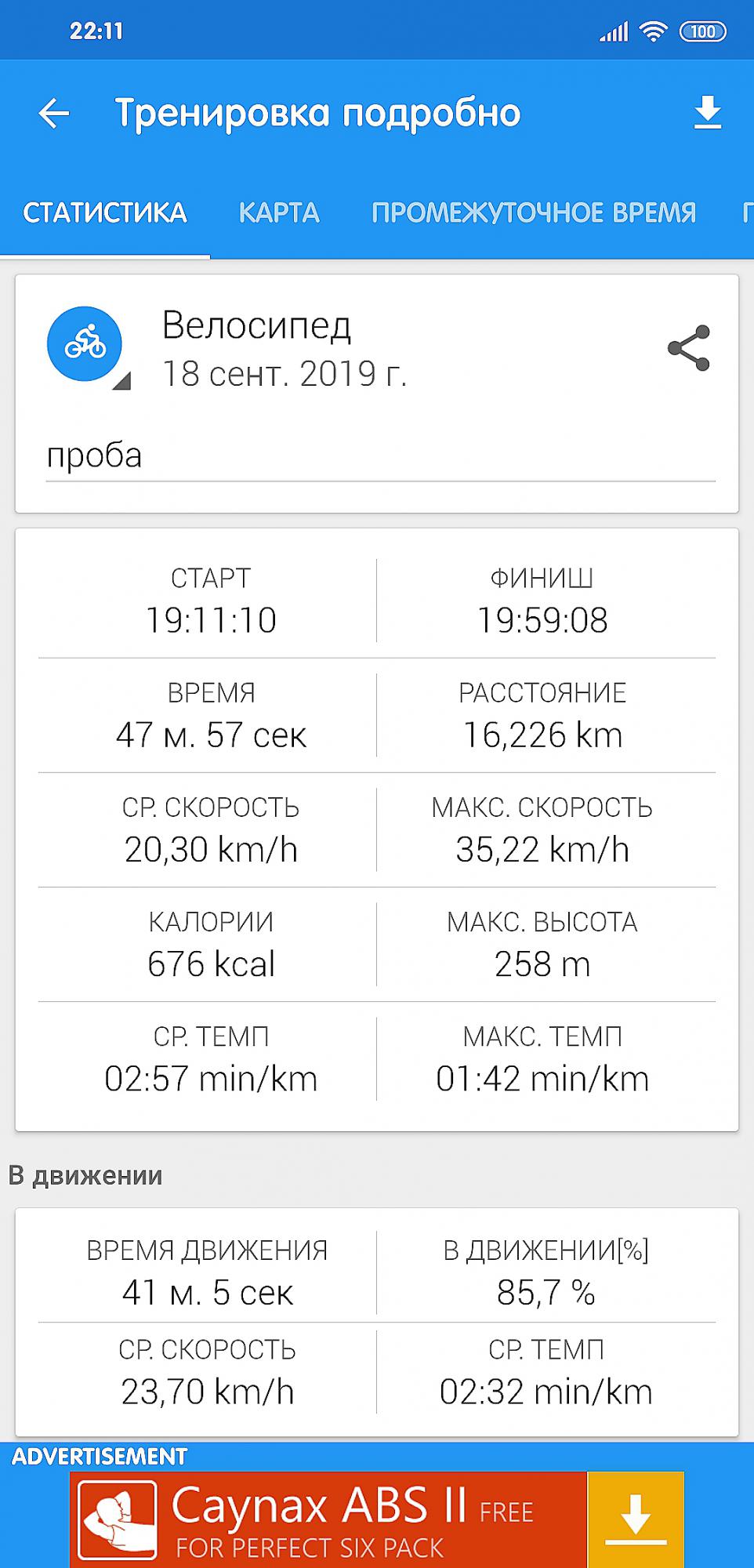
Task: Select the Статистика tab
Action: tap(105, 212)
